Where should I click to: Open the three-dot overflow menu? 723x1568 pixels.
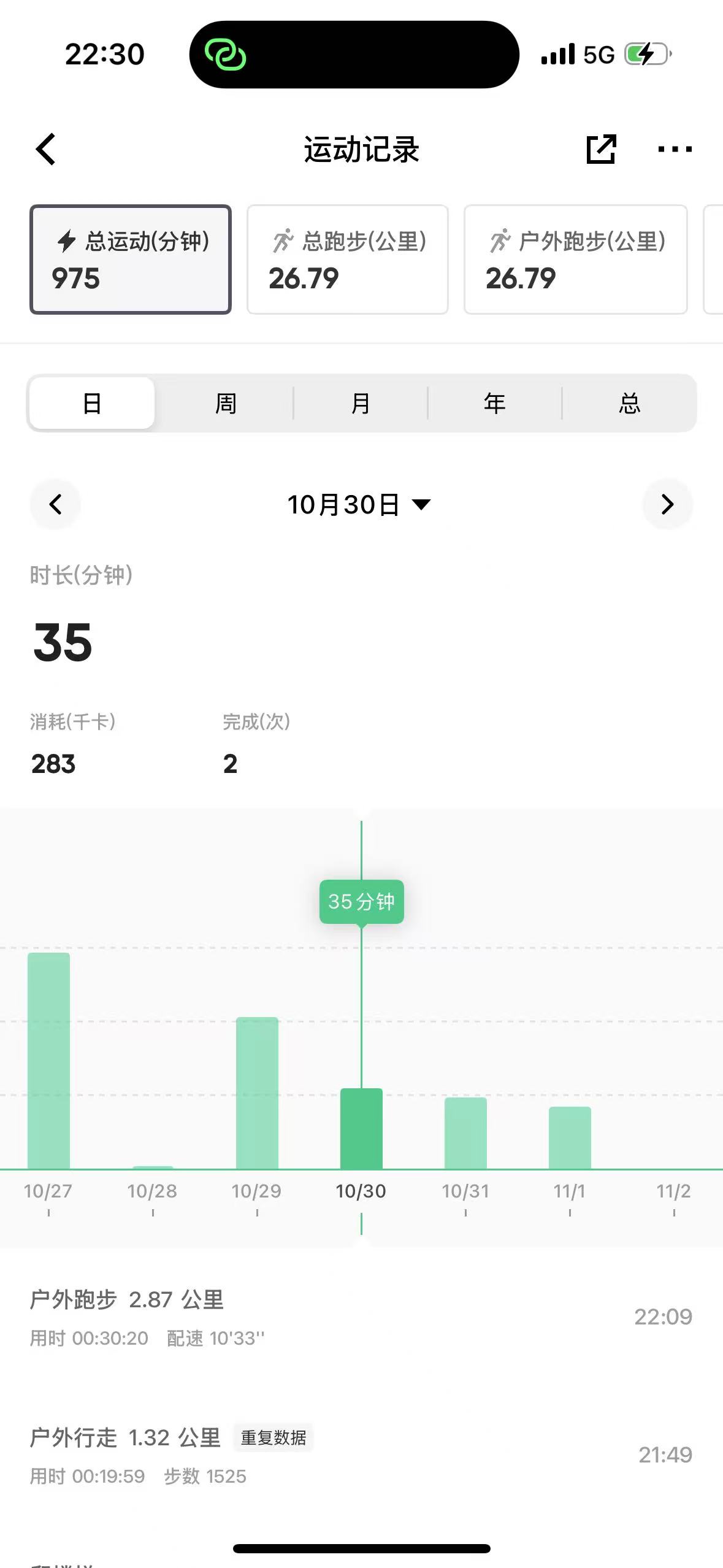click(x=675, y=149)
